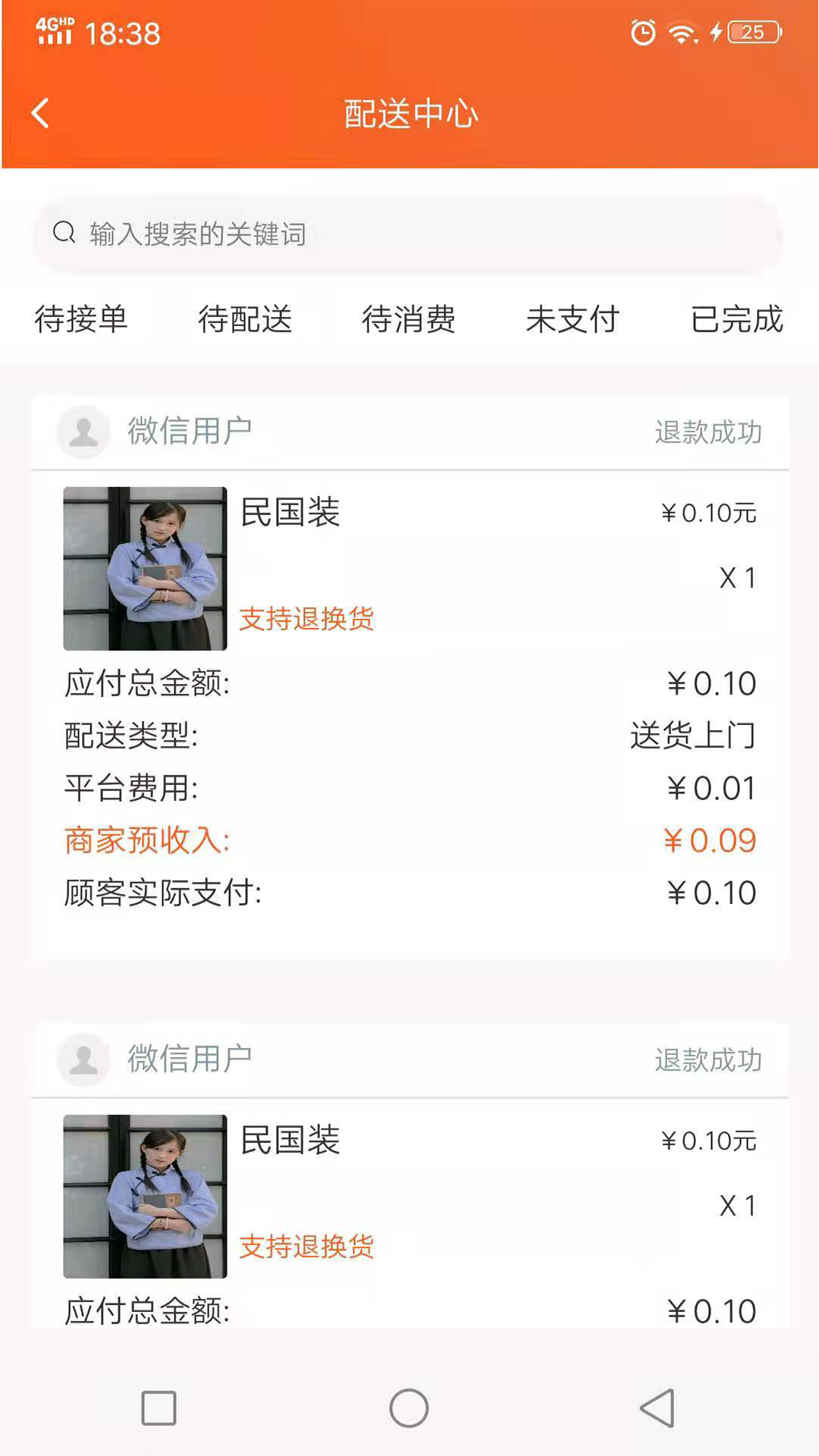Image resolution: width=819 pixels, height=1456 pixels.
Task: View the 已完成 orders tab
Action: tap(736, 319)
